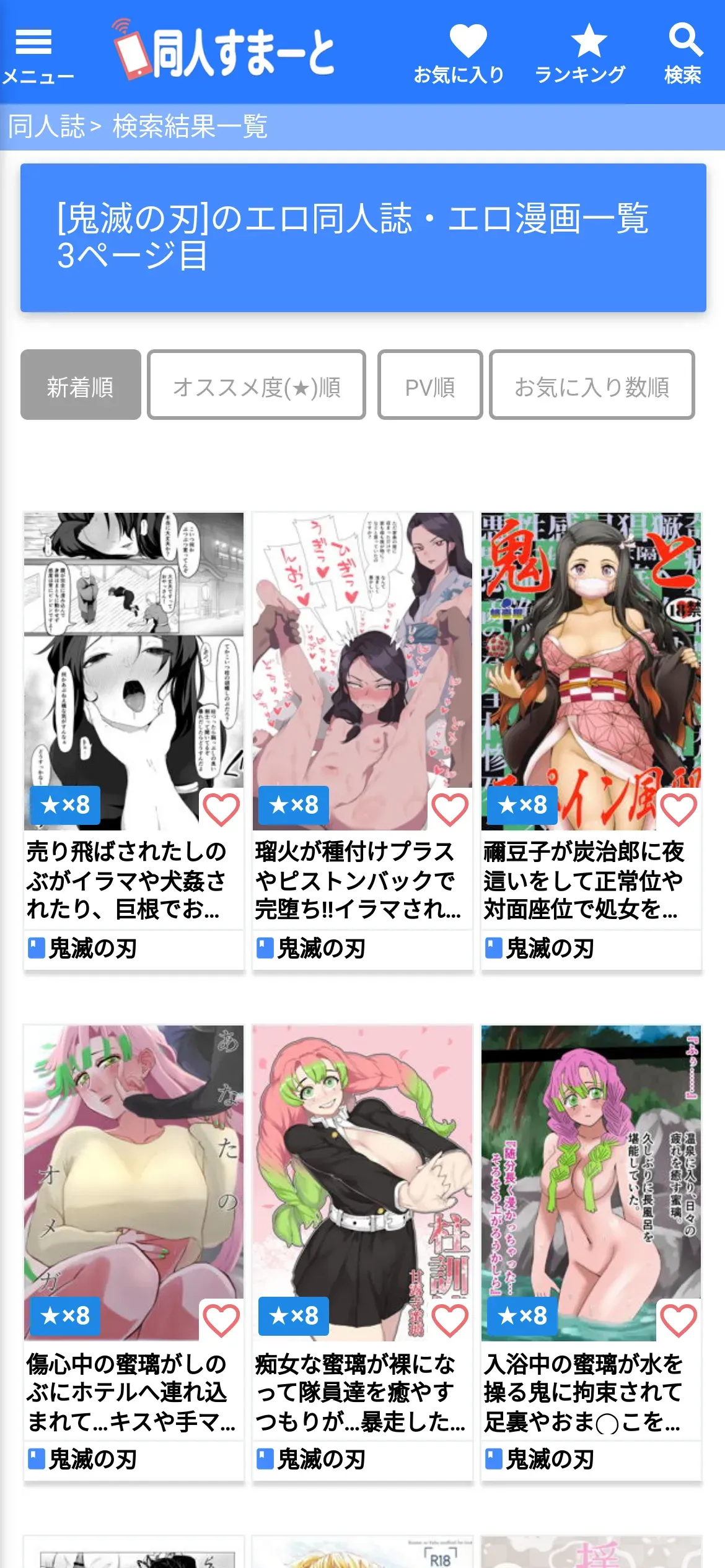
Task: Tap the 同人誌 breadcrumb link
Action: pos(46,127)
